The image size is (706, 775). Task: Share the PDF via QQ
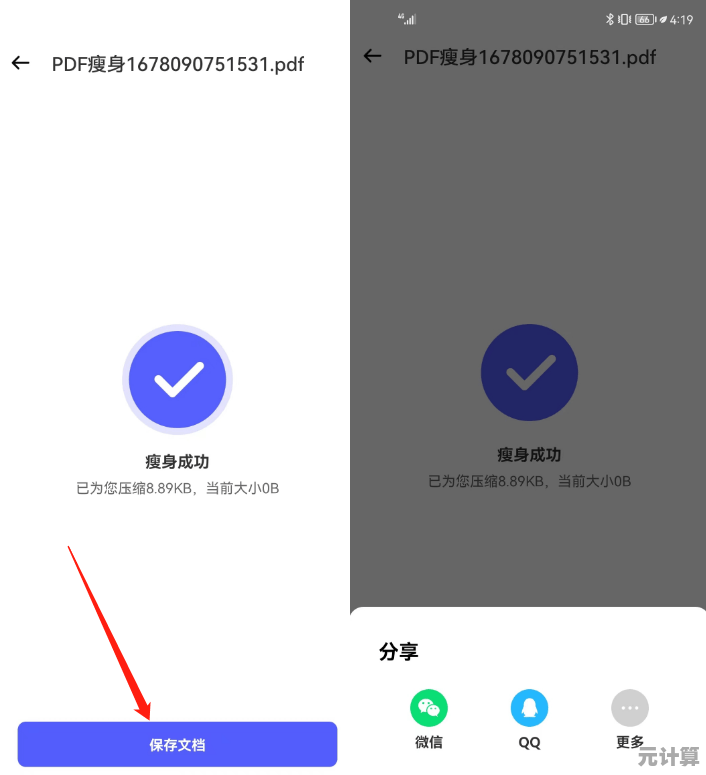(x=529, y=709)
